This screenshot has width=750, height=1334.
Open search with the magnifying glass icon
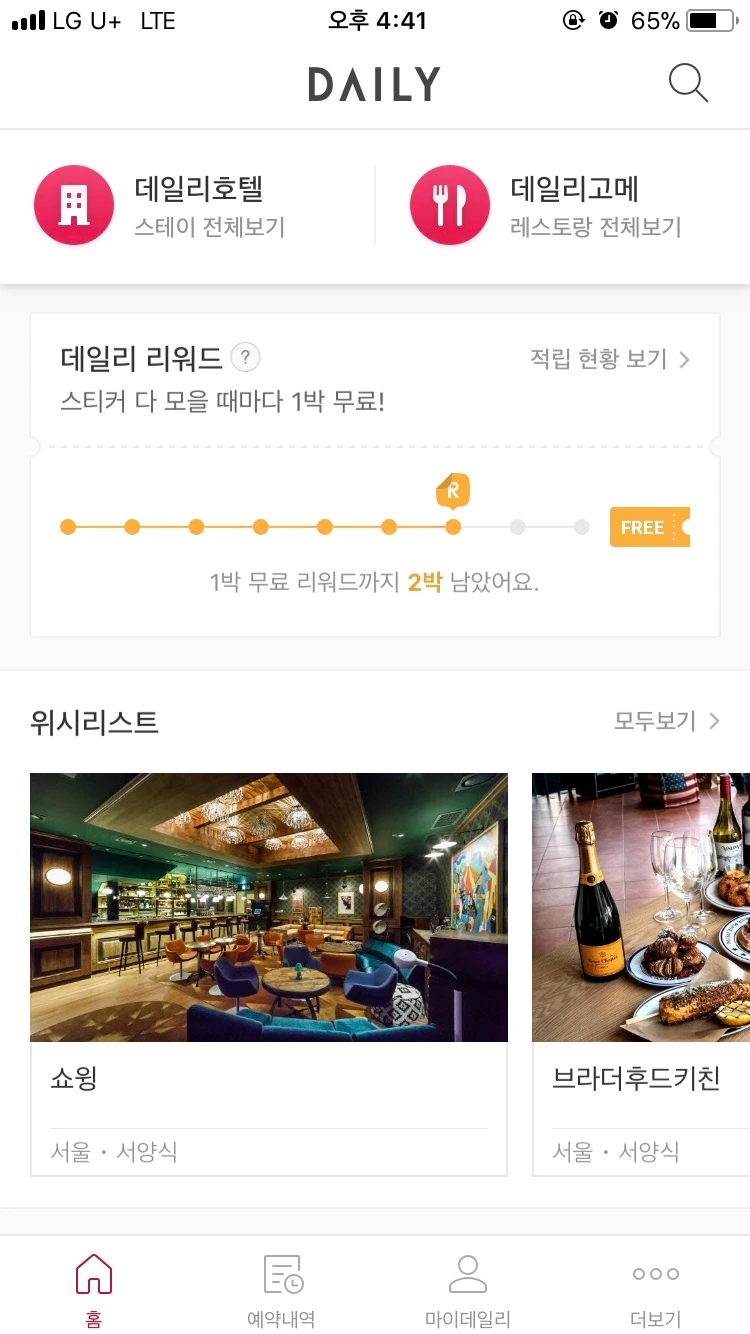[688, 83]
